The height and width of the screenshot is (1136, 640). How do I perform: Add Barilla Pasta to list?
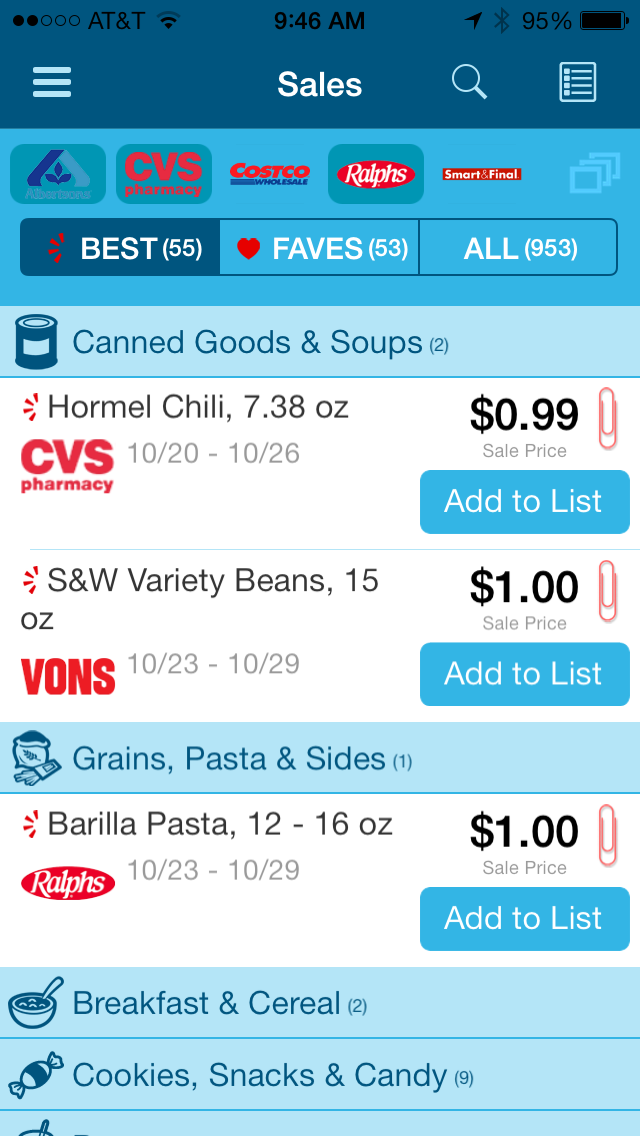525,919
